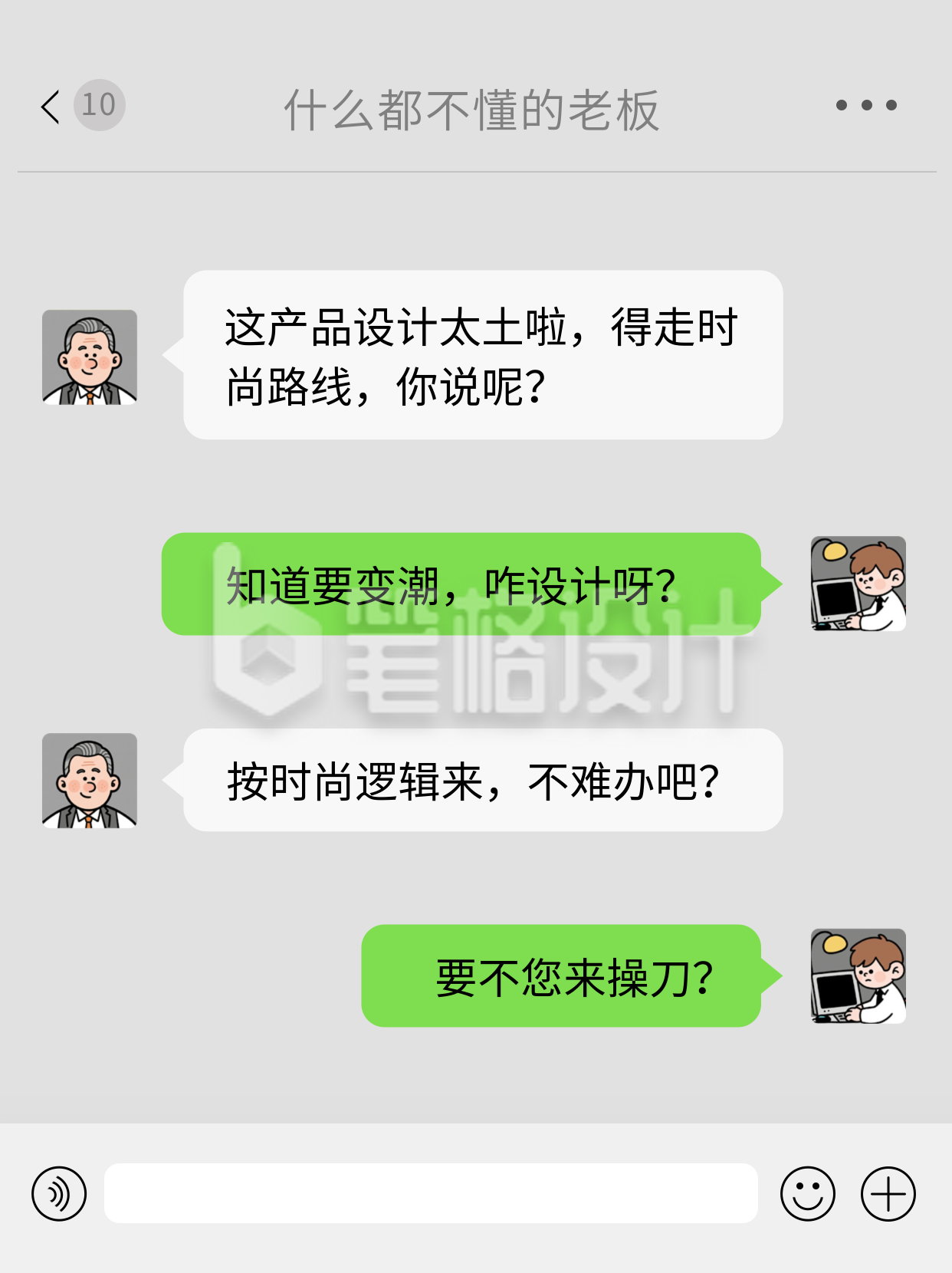
Task: Tap the boss's avatar beside the second message
Action: pos(90,780)
